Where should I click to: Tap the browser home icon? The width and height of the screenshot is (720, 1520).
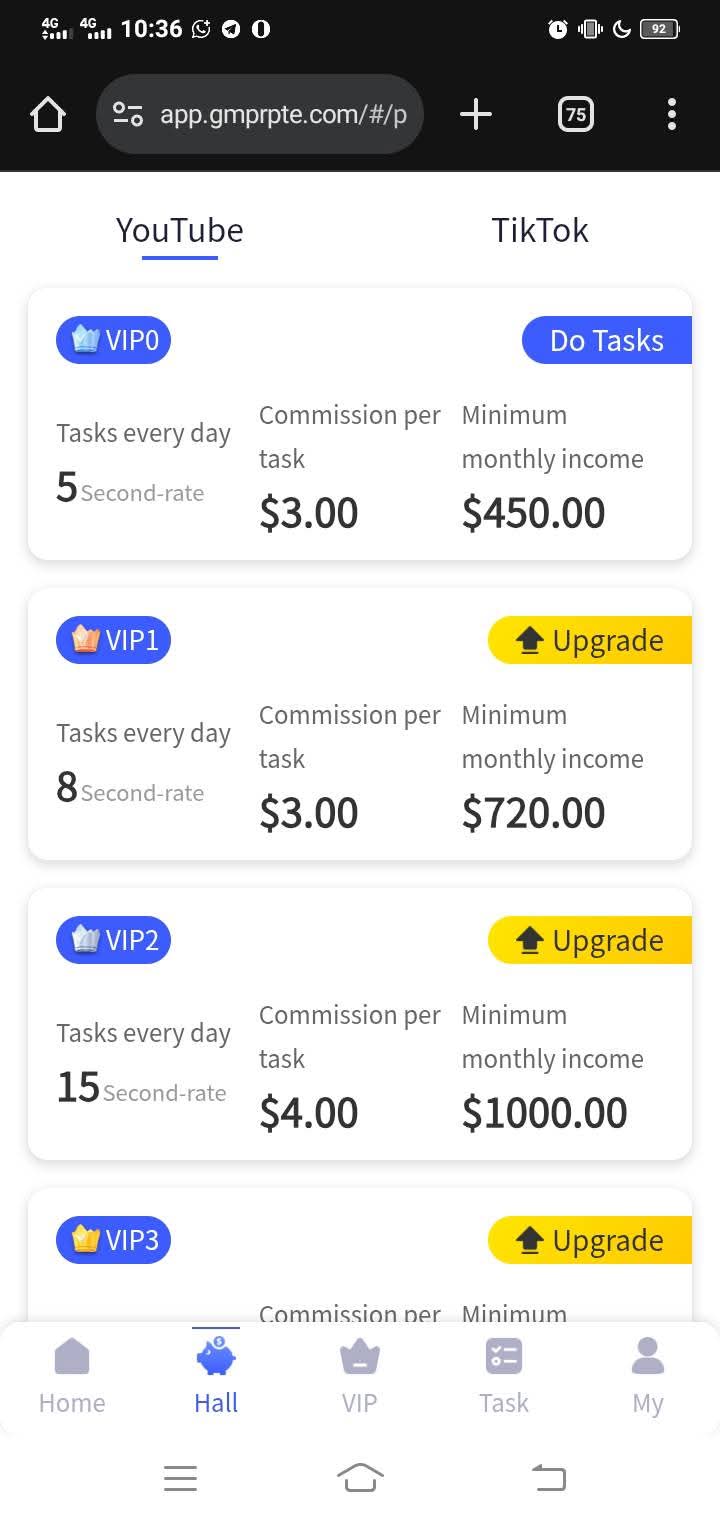click(48, 115)
